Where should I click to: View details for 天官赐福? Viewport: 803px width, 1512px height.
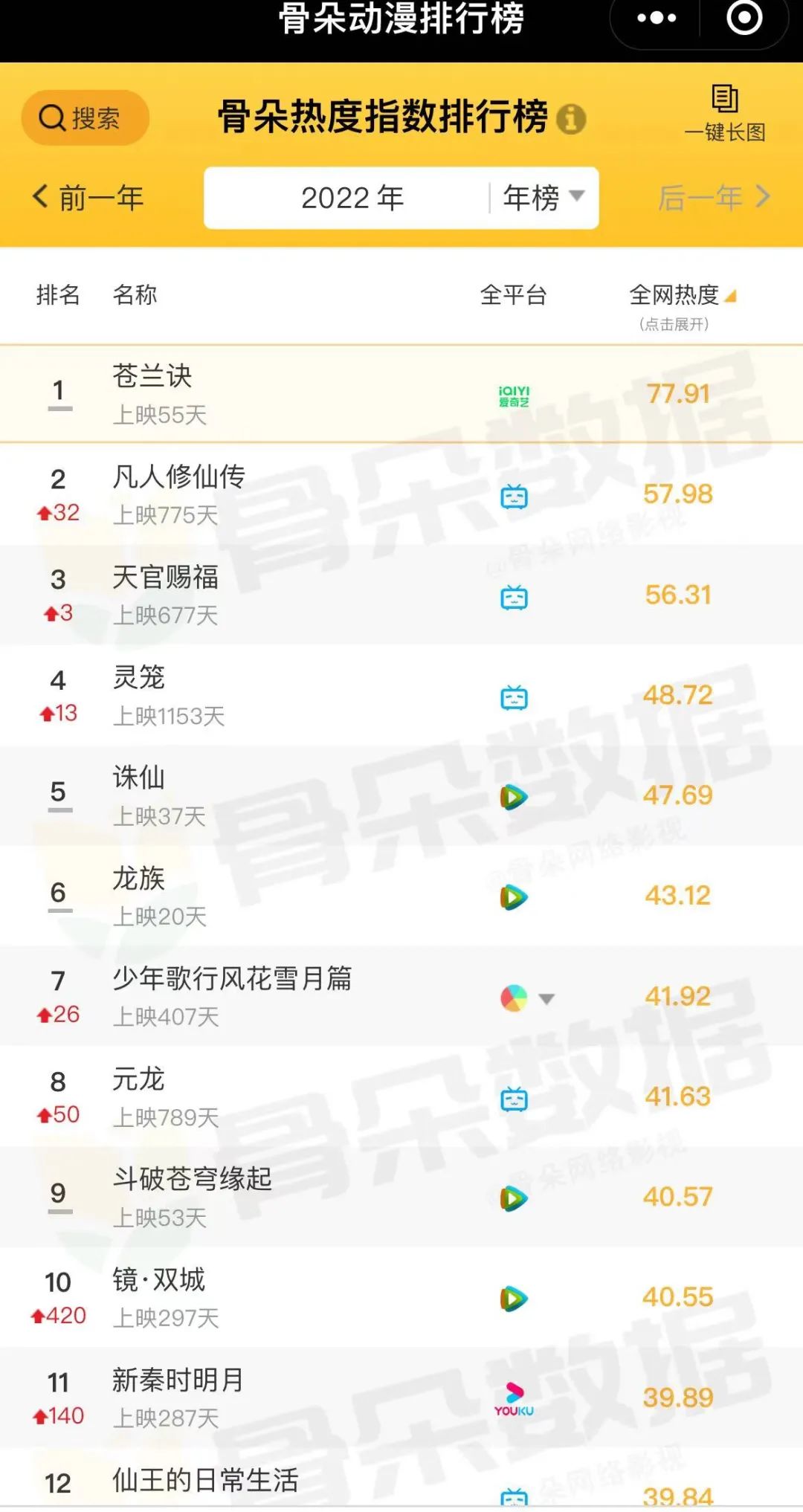(401, 595)
